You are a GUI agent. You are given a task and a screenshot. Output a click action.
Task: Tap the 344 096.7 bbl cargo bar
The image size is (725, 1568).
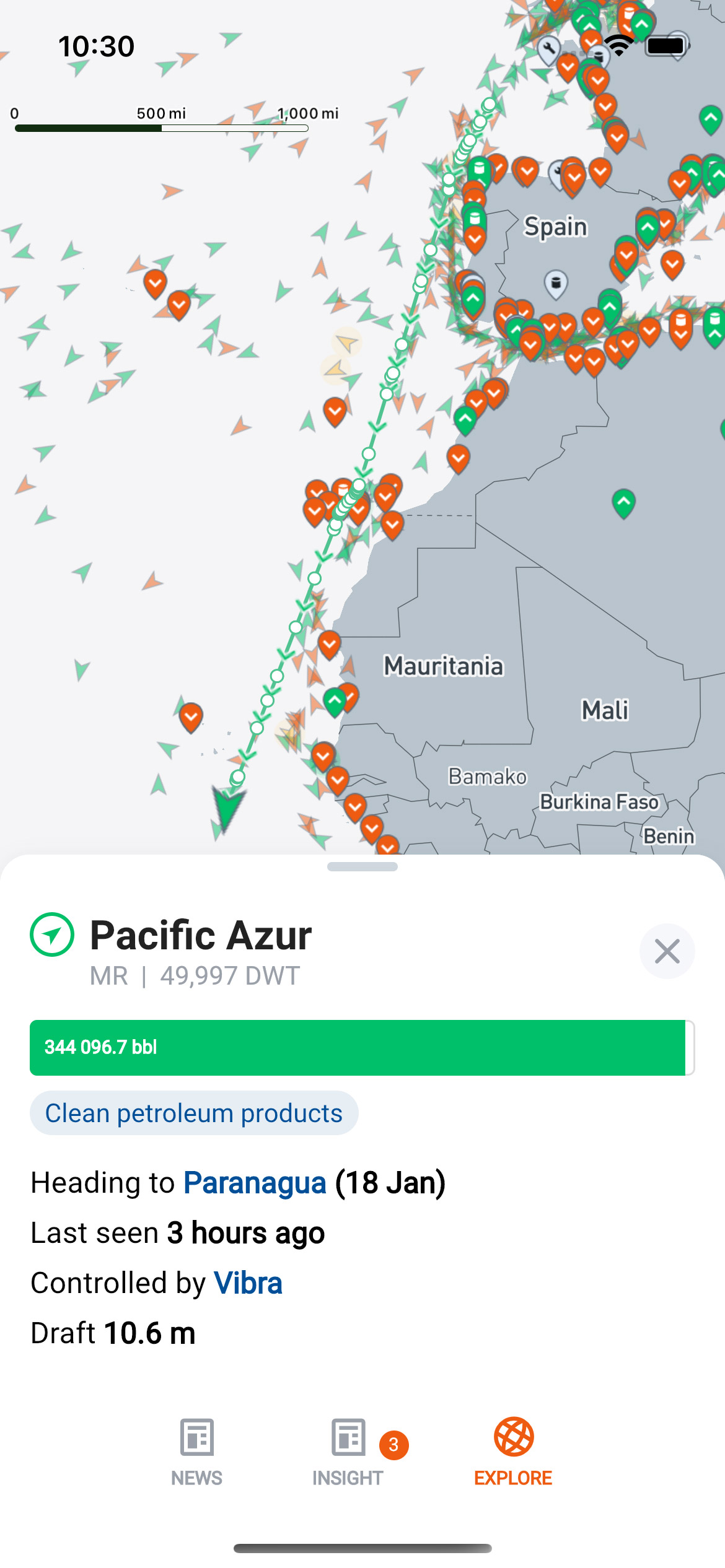tap(361, 1048)
